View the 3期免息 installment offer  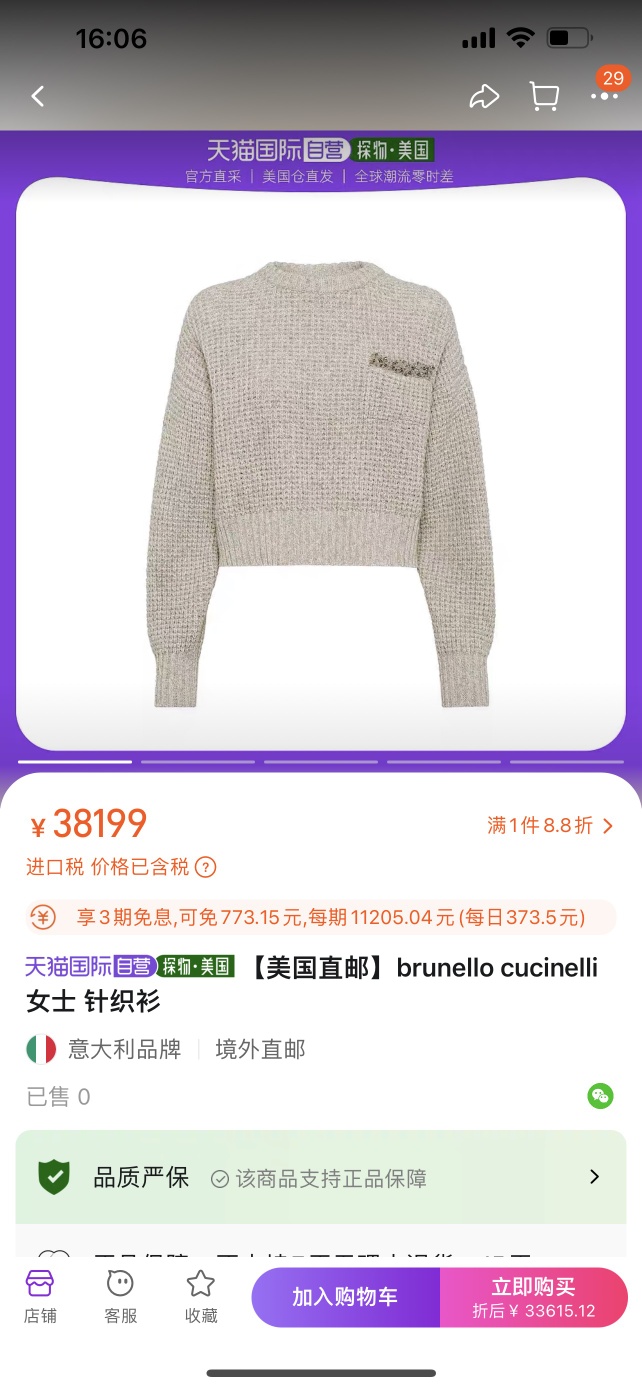(x=320, y=917)
